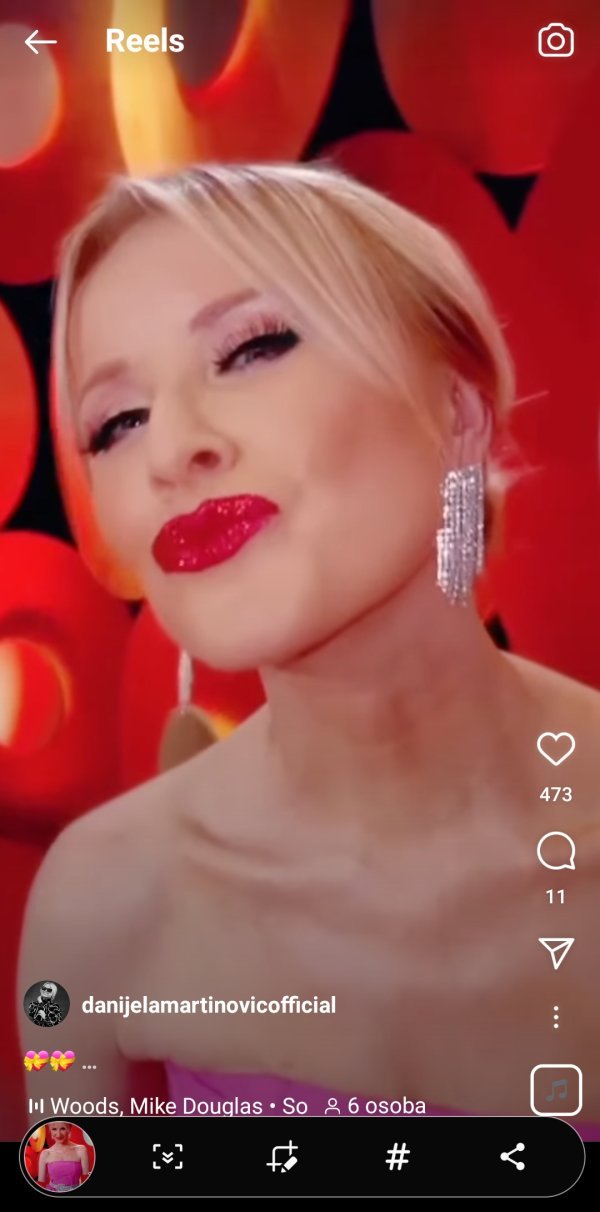Screen dimensions: 600x1212
Task: Open danijelamartinovicofficial's profile picture
Action: pos(46,1004)
